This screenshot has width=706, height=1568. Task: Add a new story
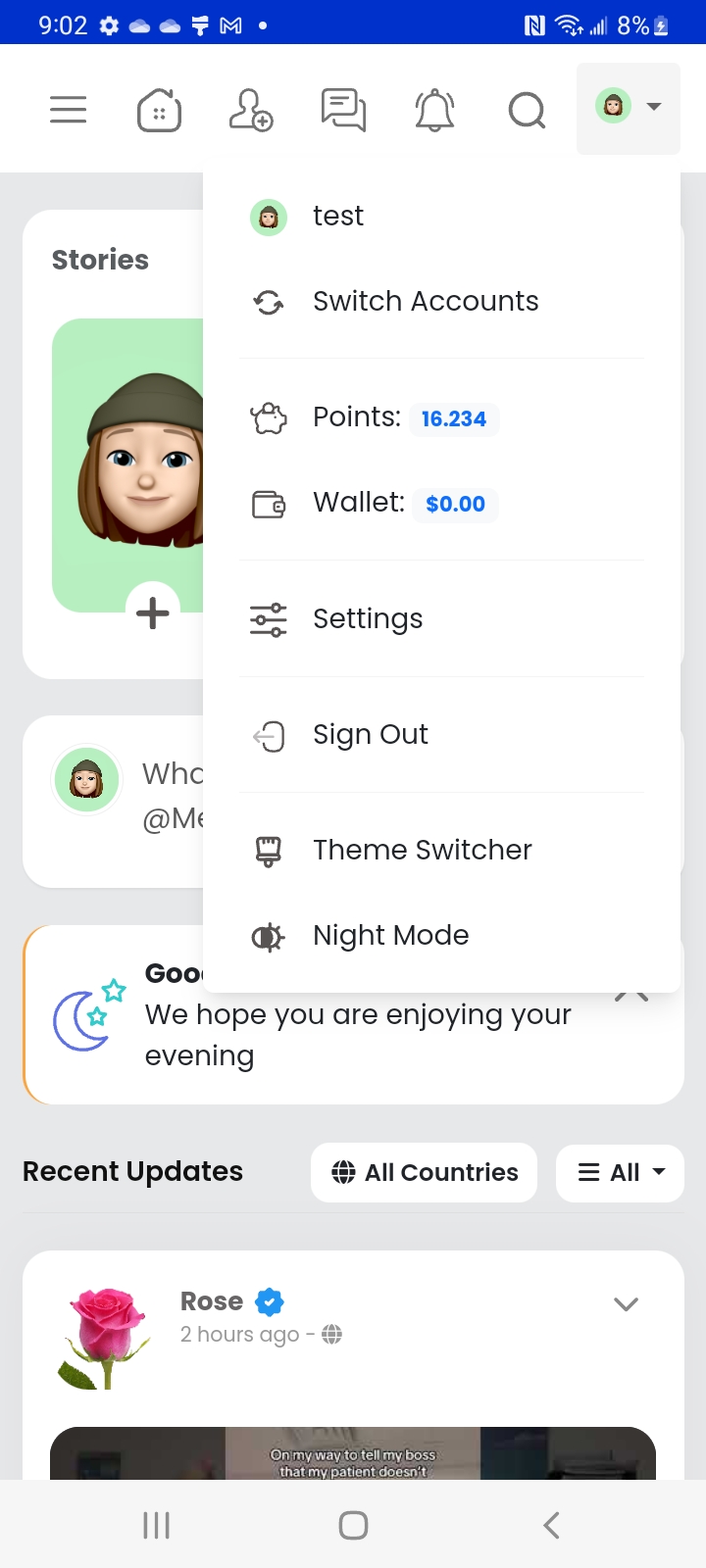coord(152,613)
